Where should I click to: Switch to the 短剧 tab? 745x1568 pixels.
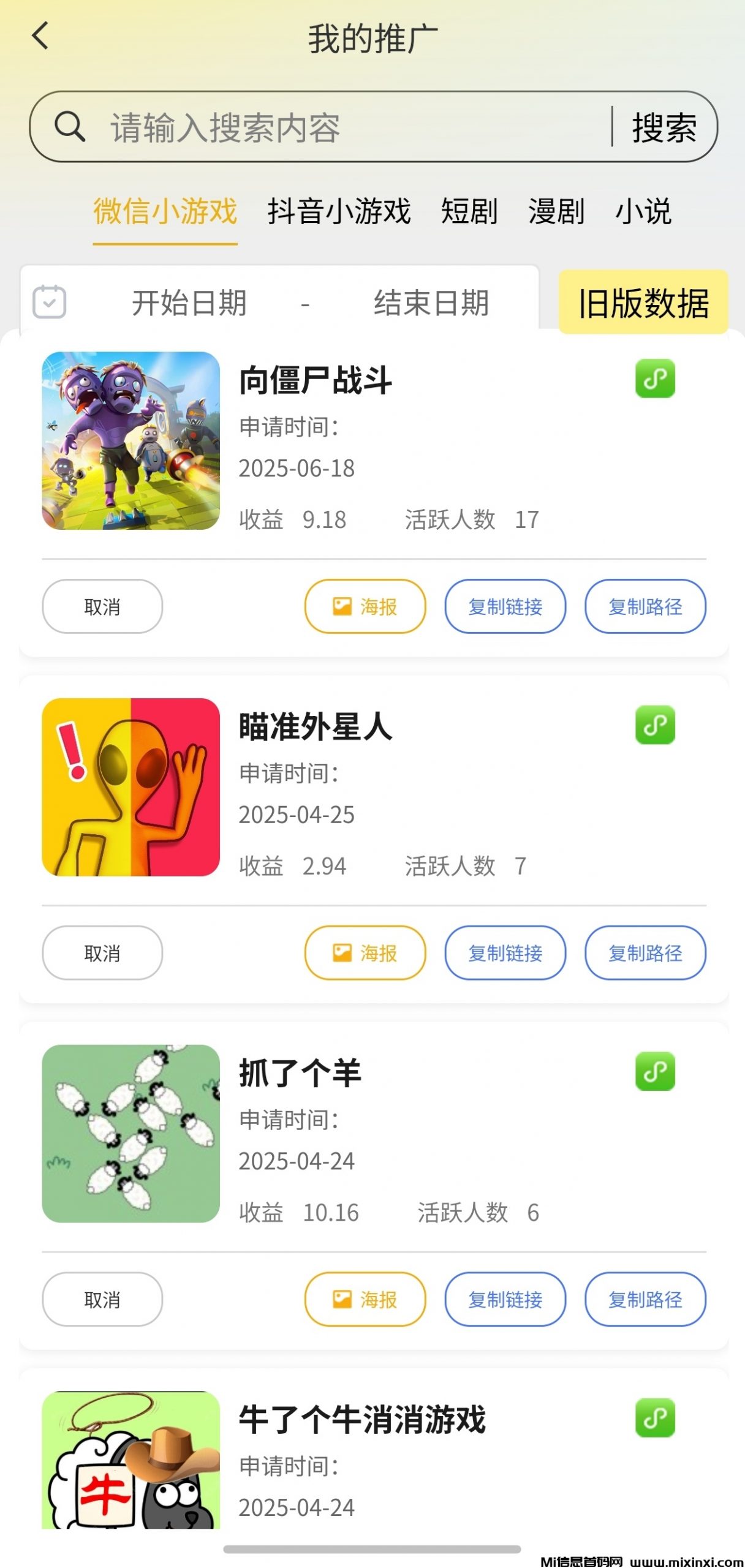469,212
